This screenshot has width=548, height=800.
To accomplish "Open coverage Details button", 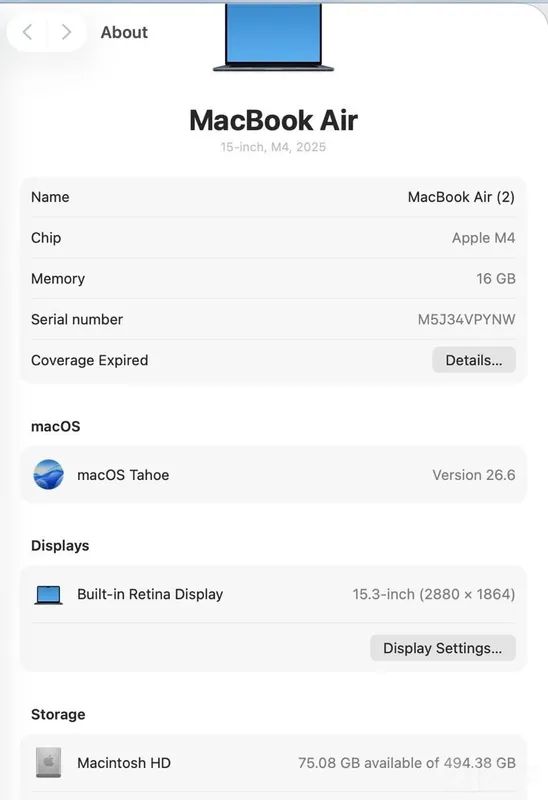I will (x=474, y=360).
